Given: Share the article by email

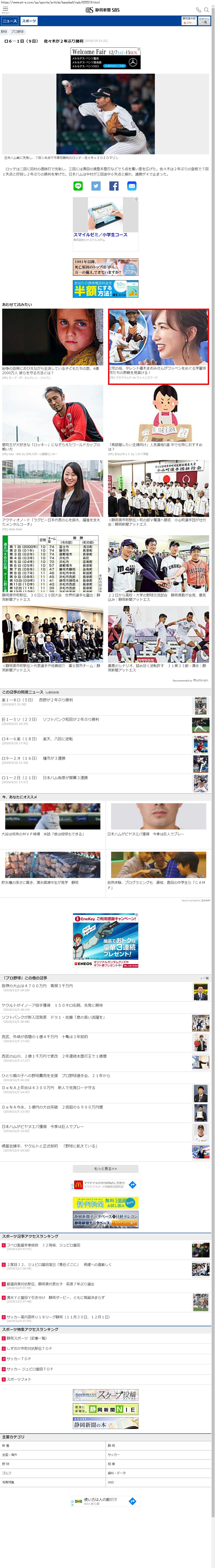Looking at the screenshot, I should click(x=131, y=186).
